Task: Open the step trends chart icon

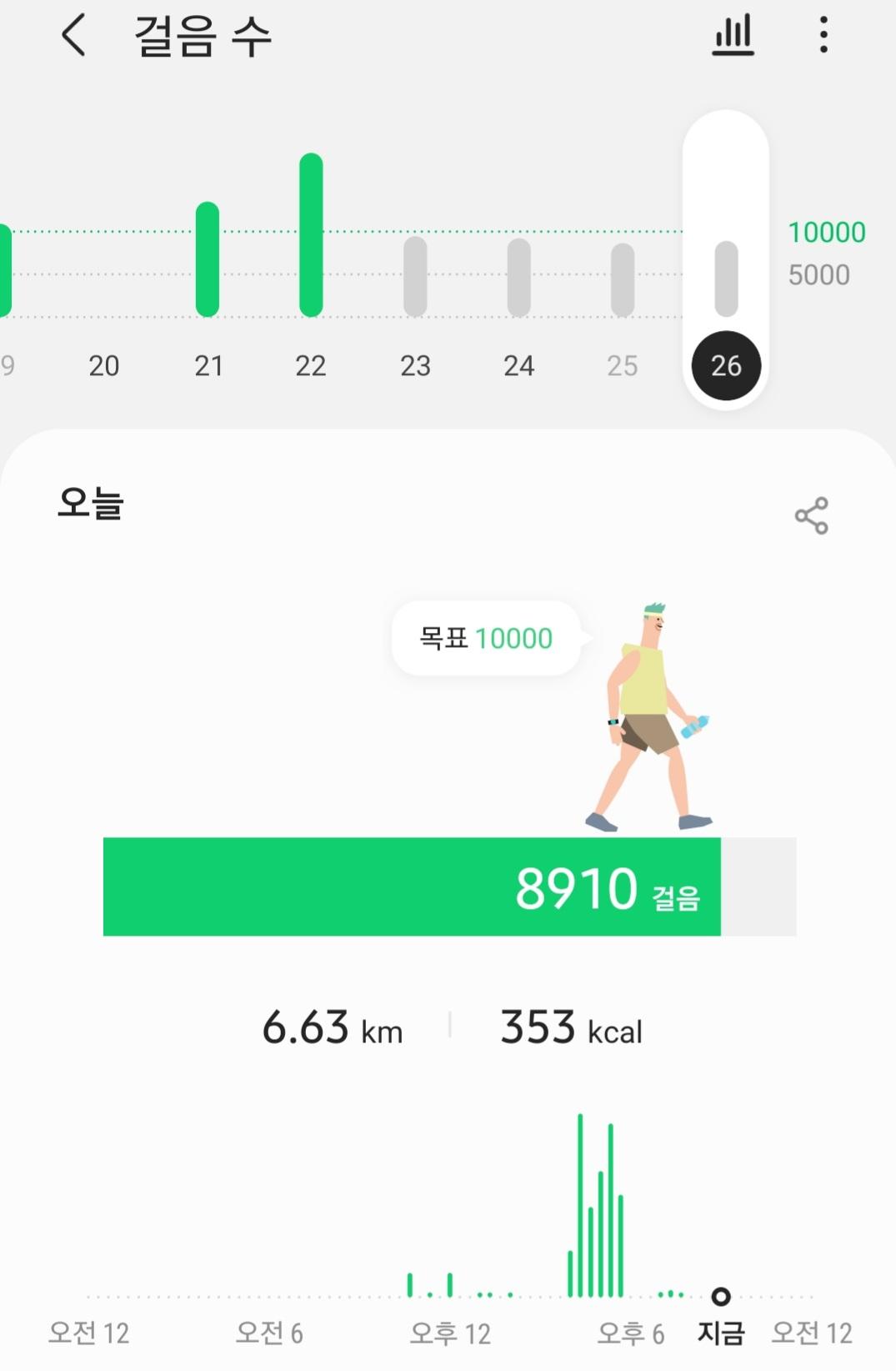Action: pos(733,36)
